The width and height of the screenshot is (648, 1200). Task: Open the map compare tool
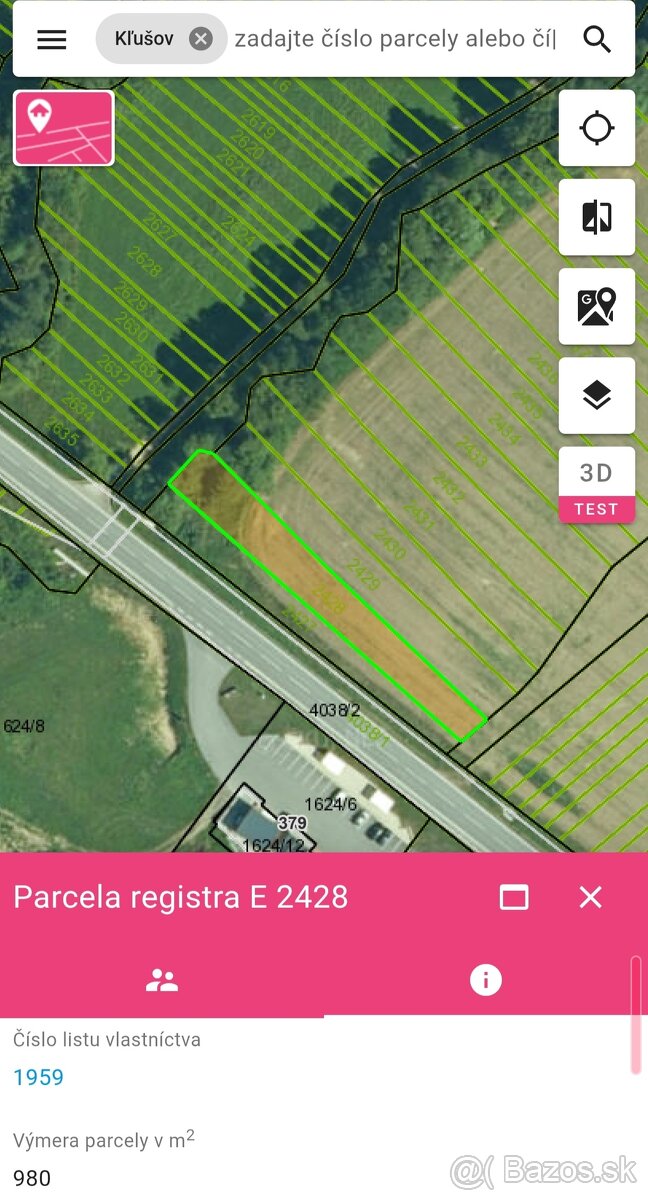tap(597, 217)
